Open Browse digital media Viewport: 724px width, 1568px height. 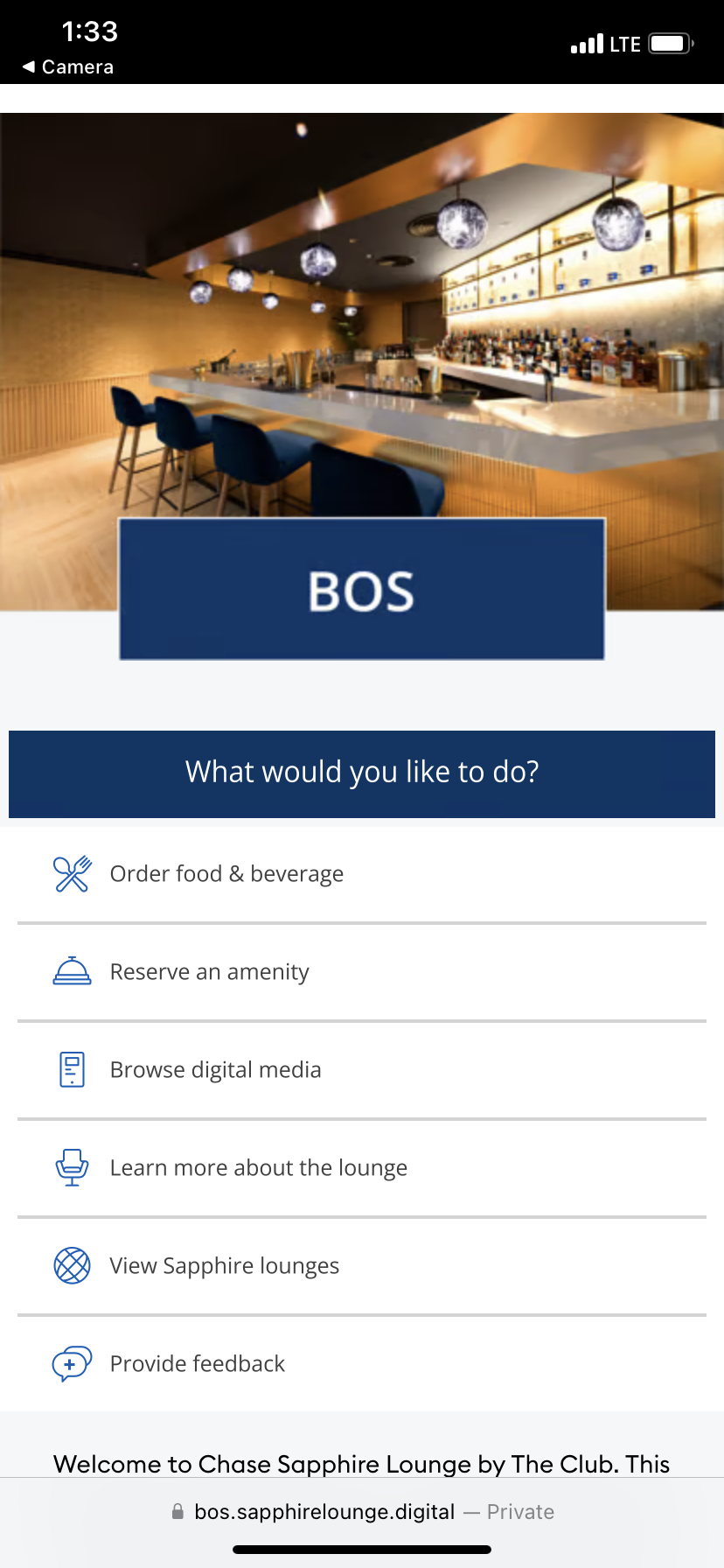coord(215,1070)
